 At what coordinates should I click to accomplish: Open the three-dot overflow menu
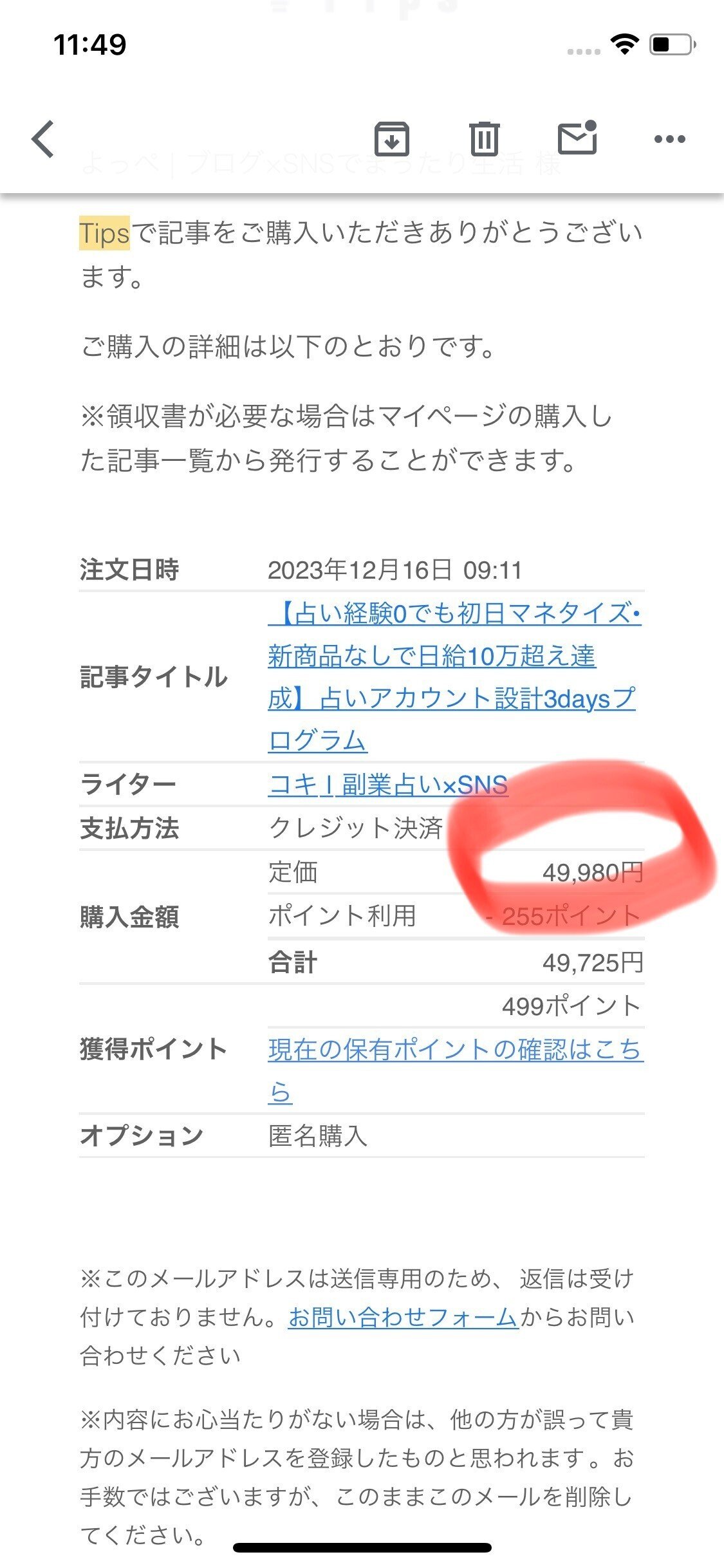(669, 139)
